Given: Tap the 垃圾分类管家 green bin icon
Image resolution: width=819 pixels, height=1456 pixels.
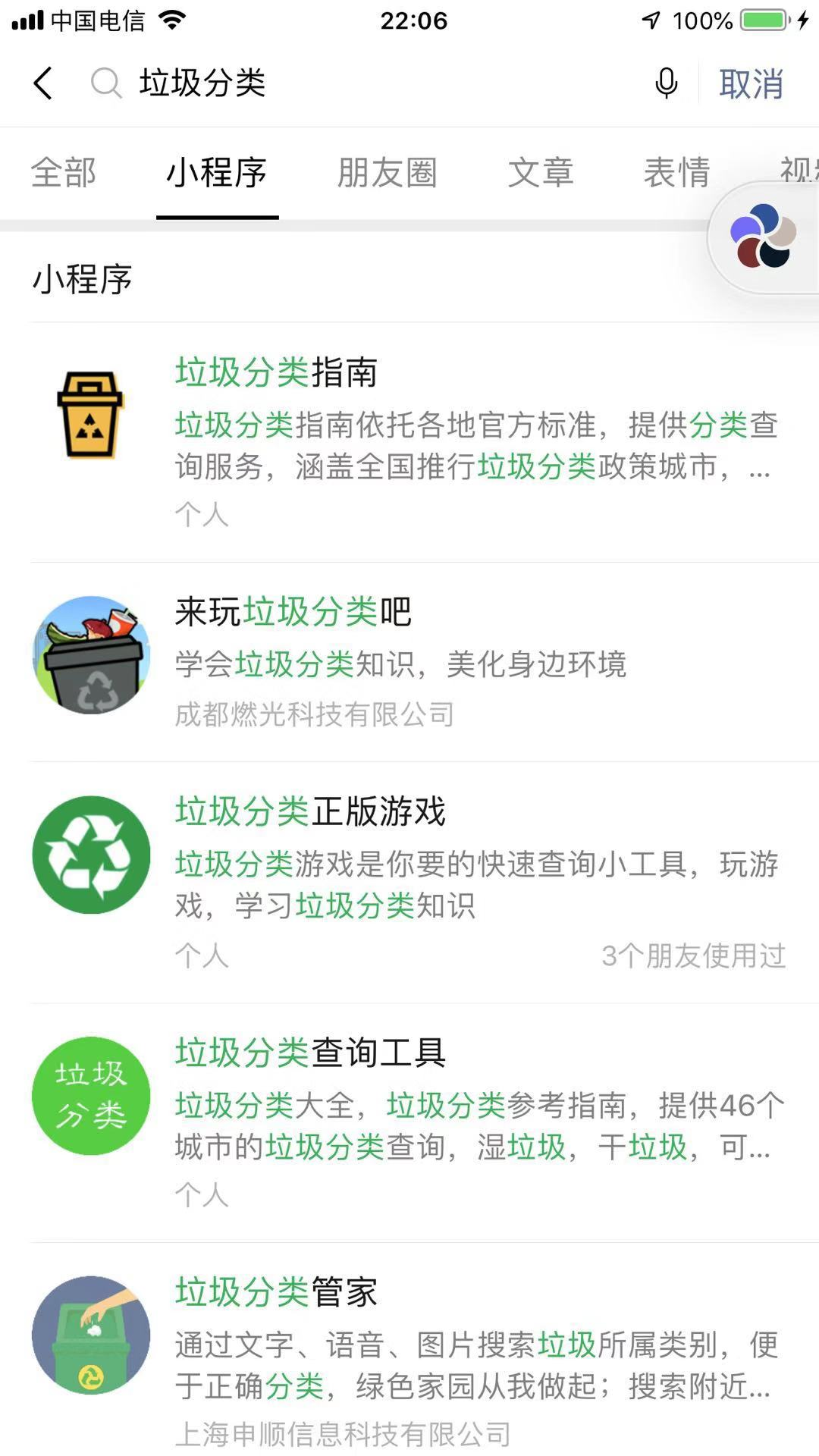Looking at the screenshot, I should (89, 1333).
